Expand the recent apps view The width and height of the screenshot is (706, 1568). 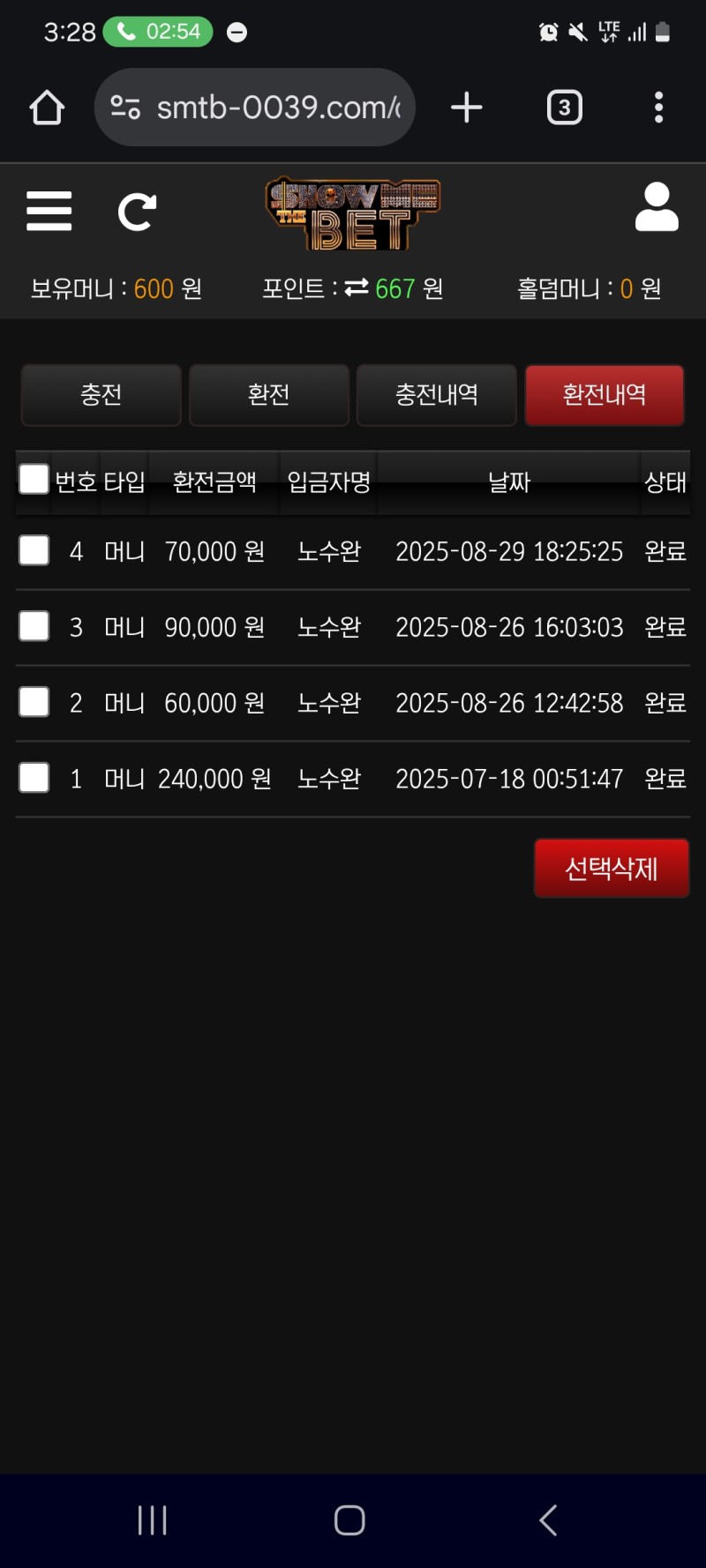click(152, 1519)
